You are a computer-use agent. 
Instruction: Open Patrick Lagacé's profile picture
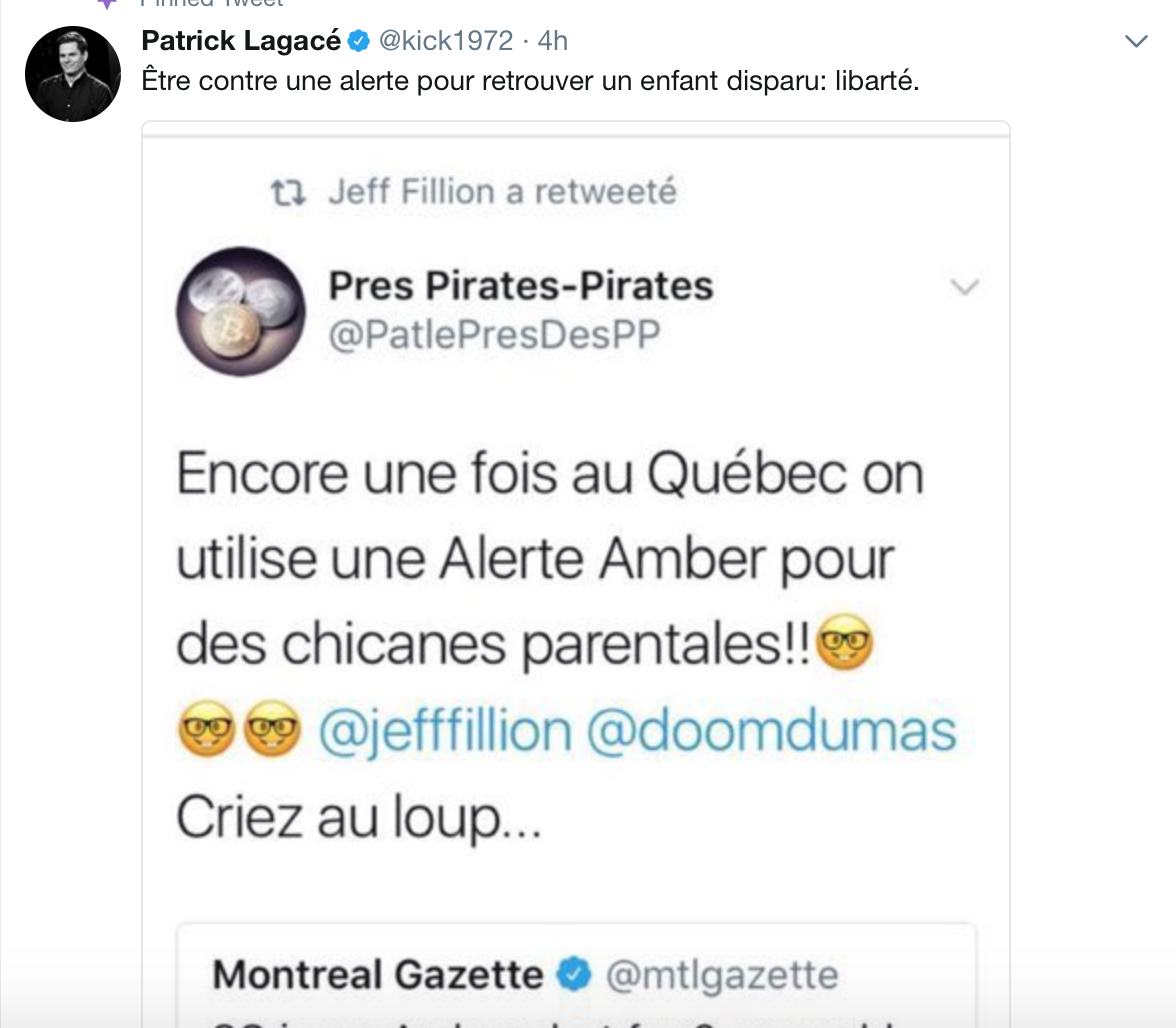(72, 75)
